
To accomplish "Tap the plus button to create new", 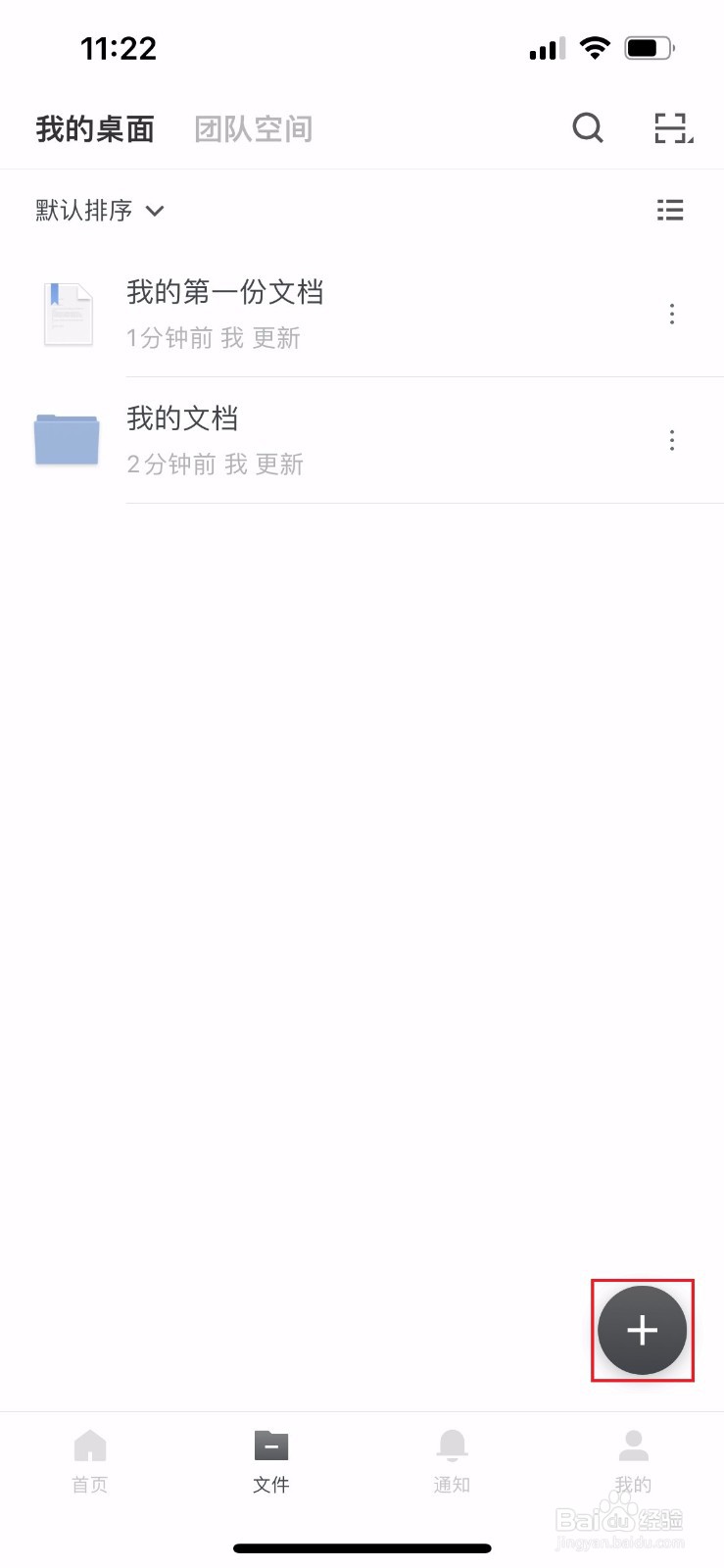I will click(642, 1330).
